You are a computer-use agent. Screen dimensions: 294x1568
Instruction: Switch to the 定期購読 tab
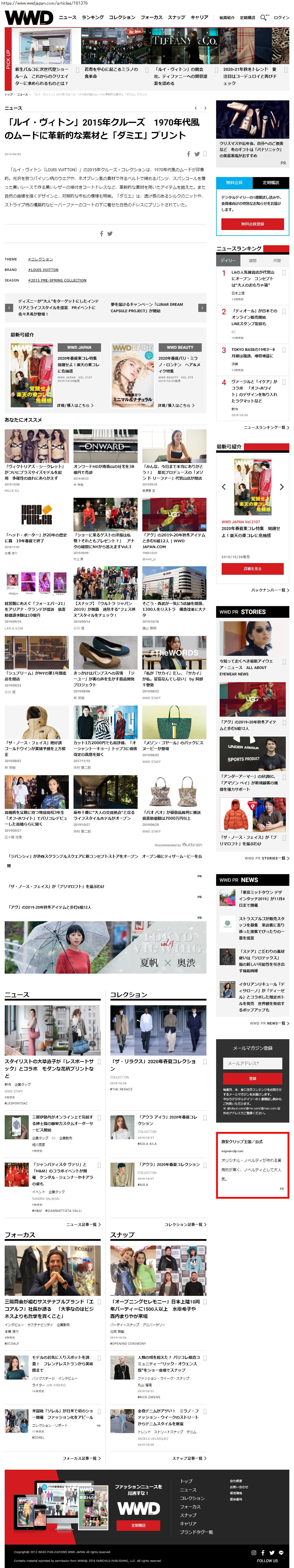(x=270, y=183)
